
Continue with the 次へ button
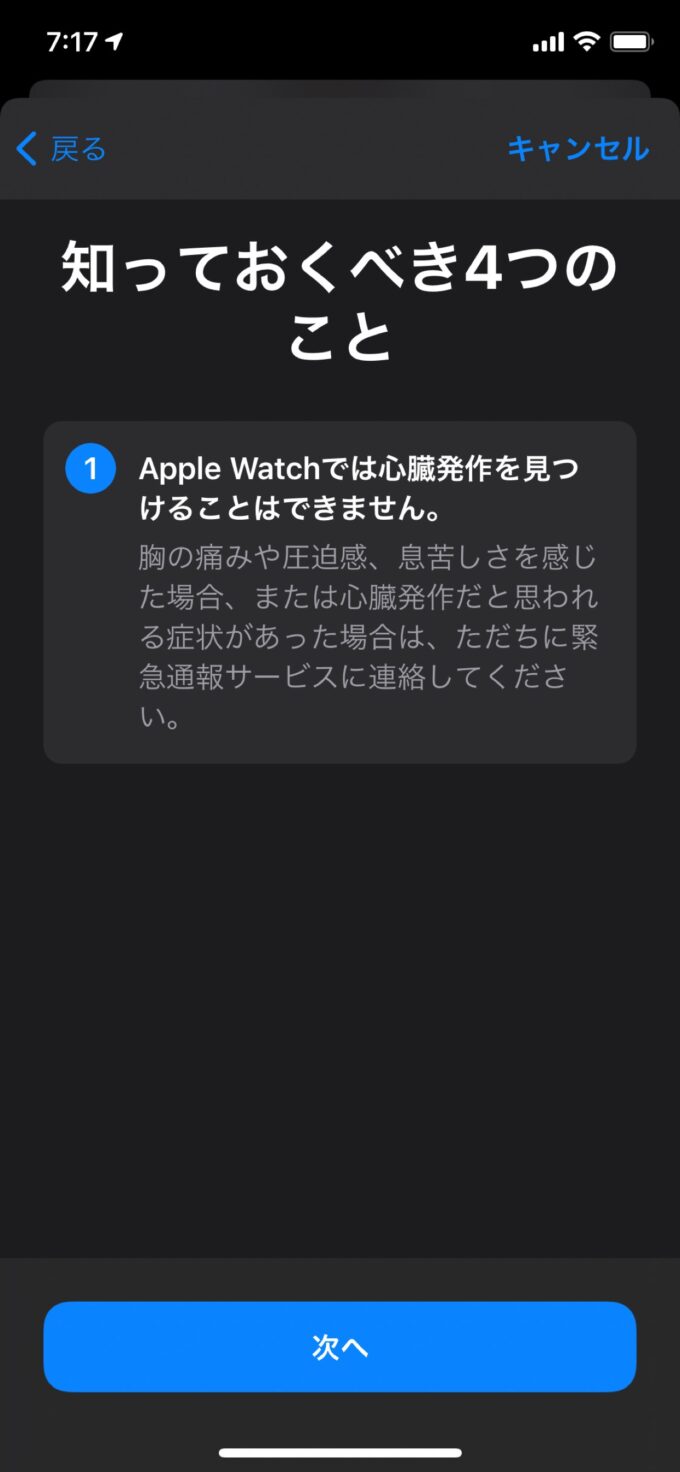(x=340, y=1346)
